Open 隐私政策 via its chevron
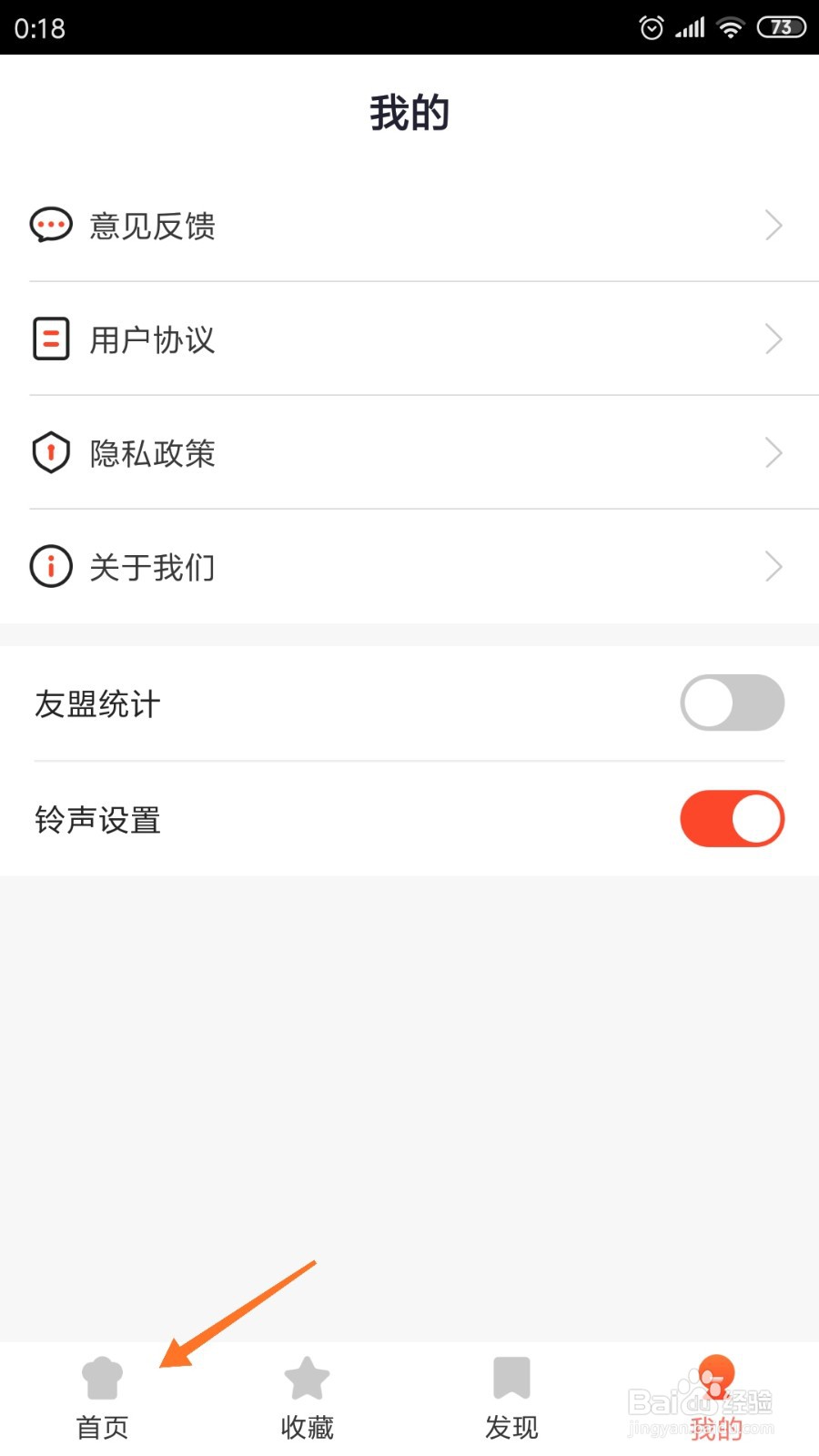 (x=772, y=452)
